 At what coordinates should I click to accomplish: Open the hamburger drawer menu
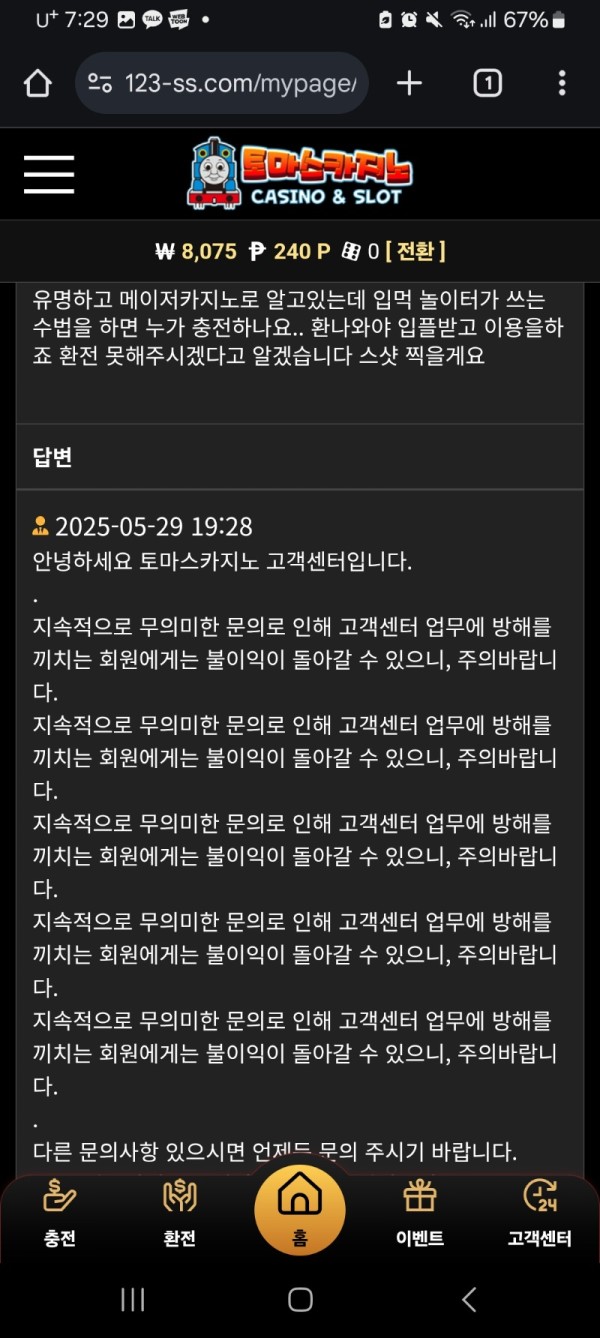[49, 174]
